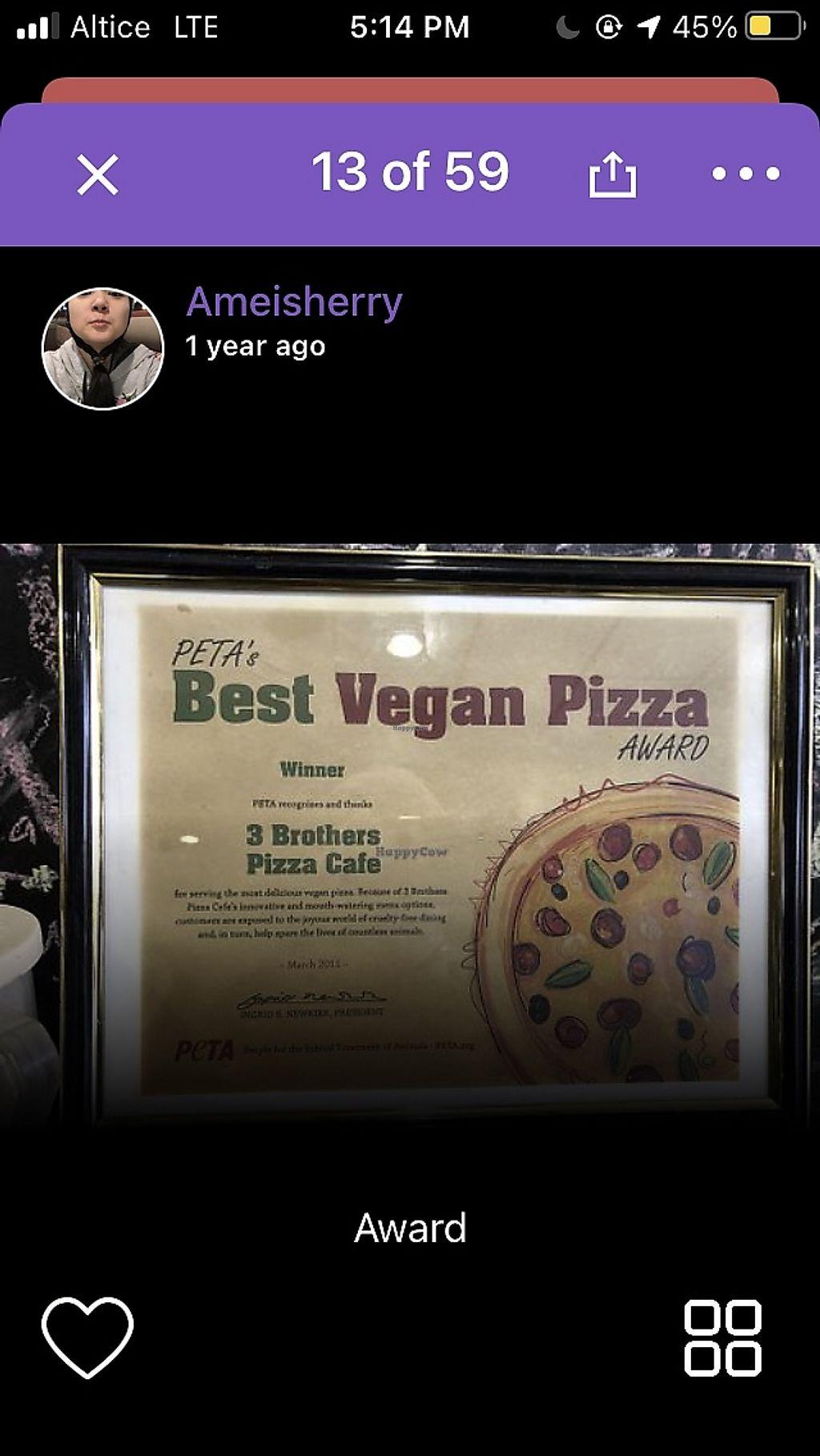
Task: Switch to photo grid view
Action: tap(722, 1338)
